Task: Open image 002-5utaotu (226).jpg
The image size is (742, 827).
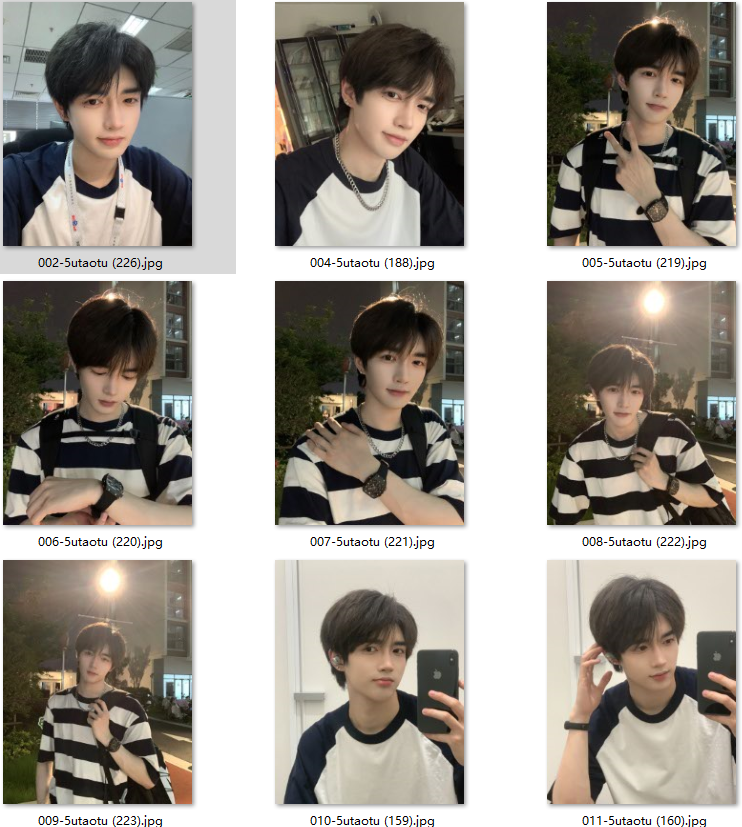Action: click(x=97, y=124)
